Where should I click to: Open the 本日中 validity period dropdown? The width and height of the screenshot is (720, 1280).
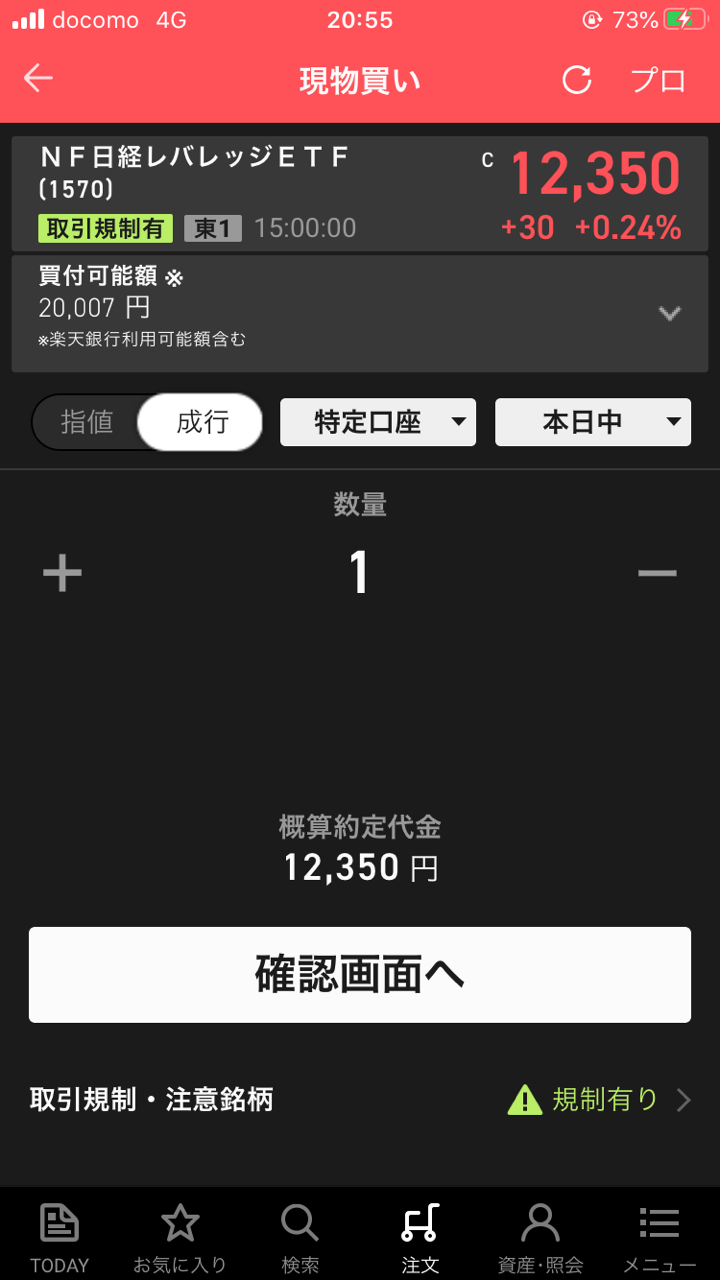tap(593, 422)
